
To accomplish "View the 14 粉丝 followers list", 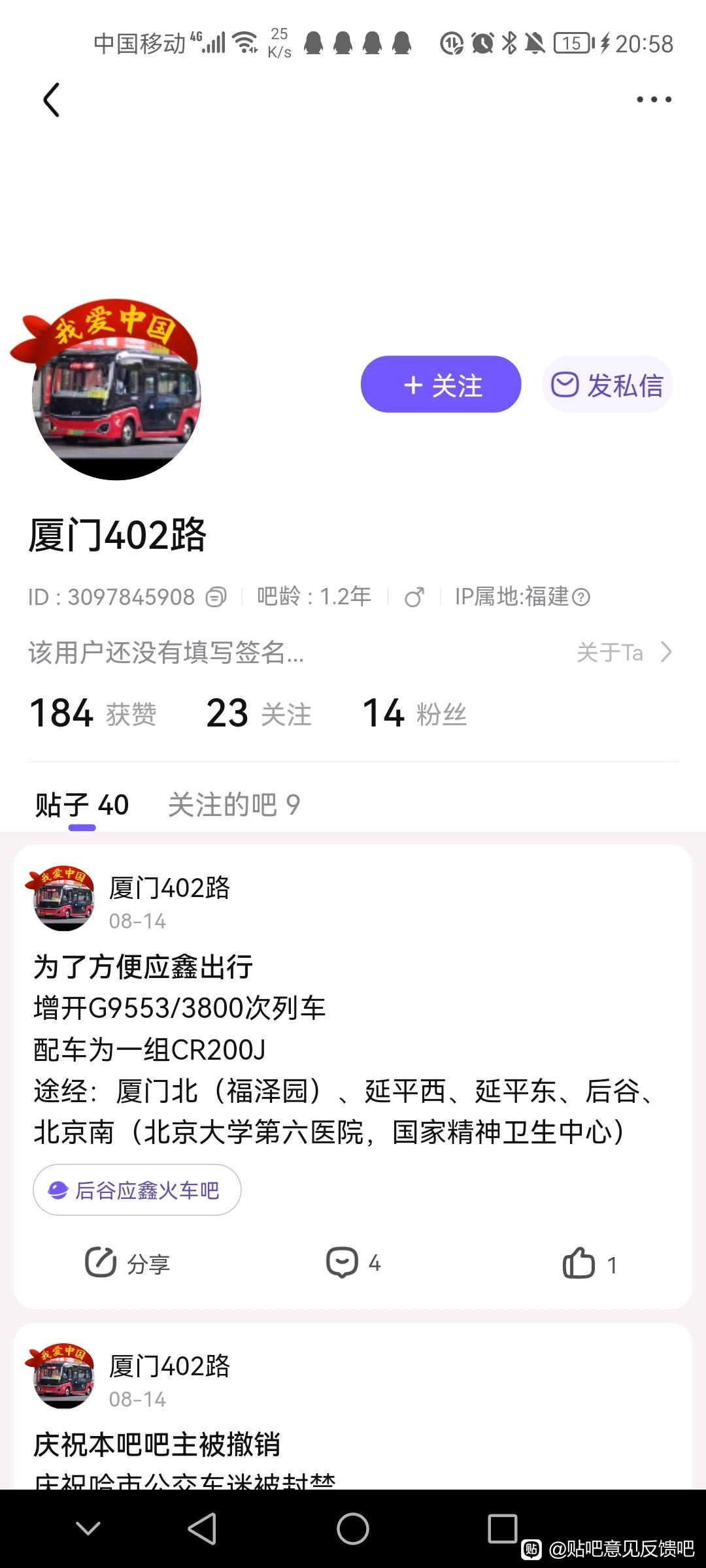I will (x=414, y=713).
